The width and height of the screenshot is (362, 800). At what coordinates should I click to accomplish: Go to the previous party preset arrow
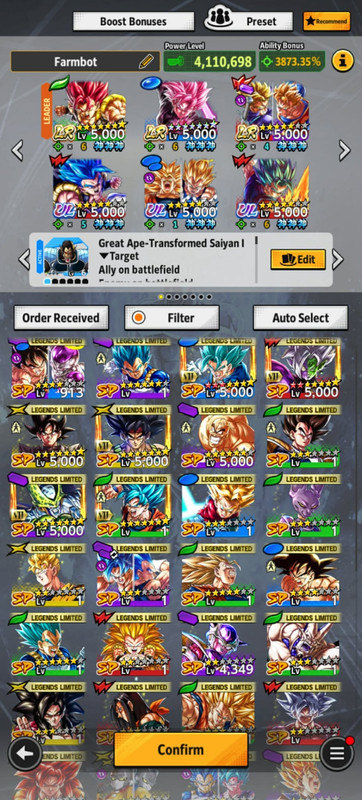tap(17, 151)
